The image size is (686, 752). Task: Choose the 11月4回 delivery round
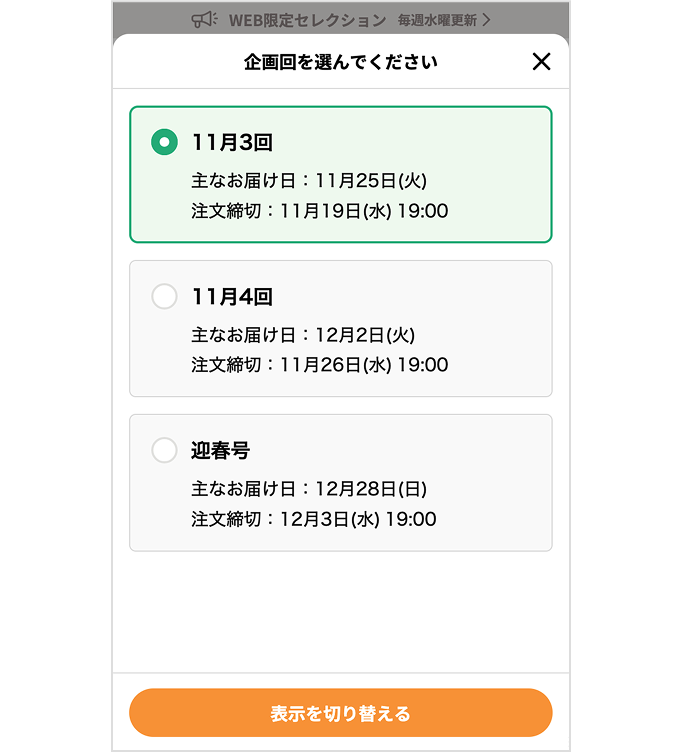164,297
